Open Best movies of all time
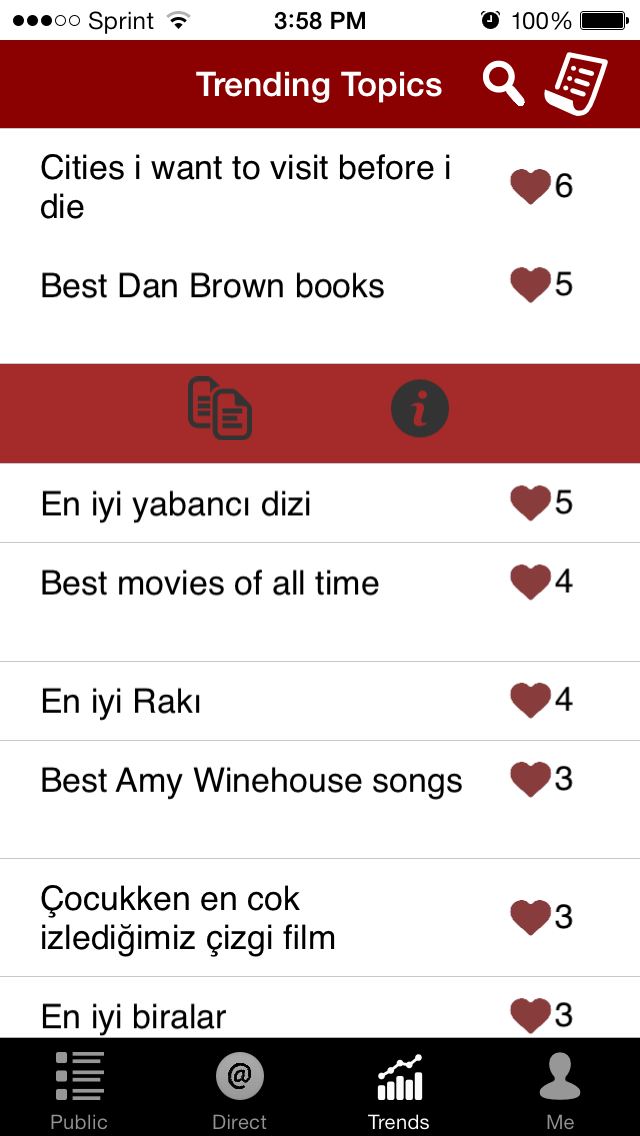The height and width of the screenshot is (1136, 640). (320, 601)
